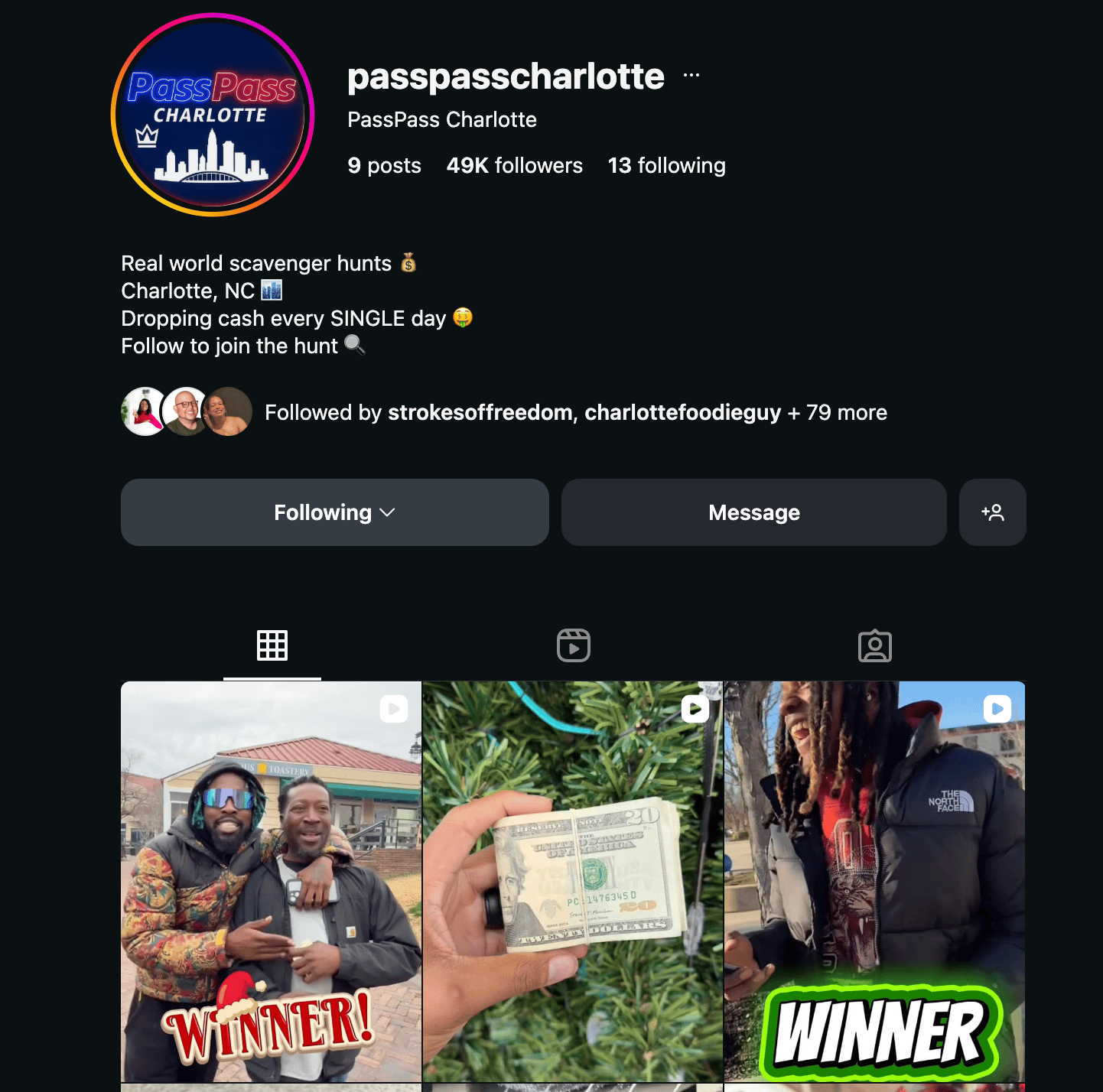Switch to the posts grid tab
Image resolution: width=1103 pixels, height=1092 pixels.
click(x=272, y=646)
